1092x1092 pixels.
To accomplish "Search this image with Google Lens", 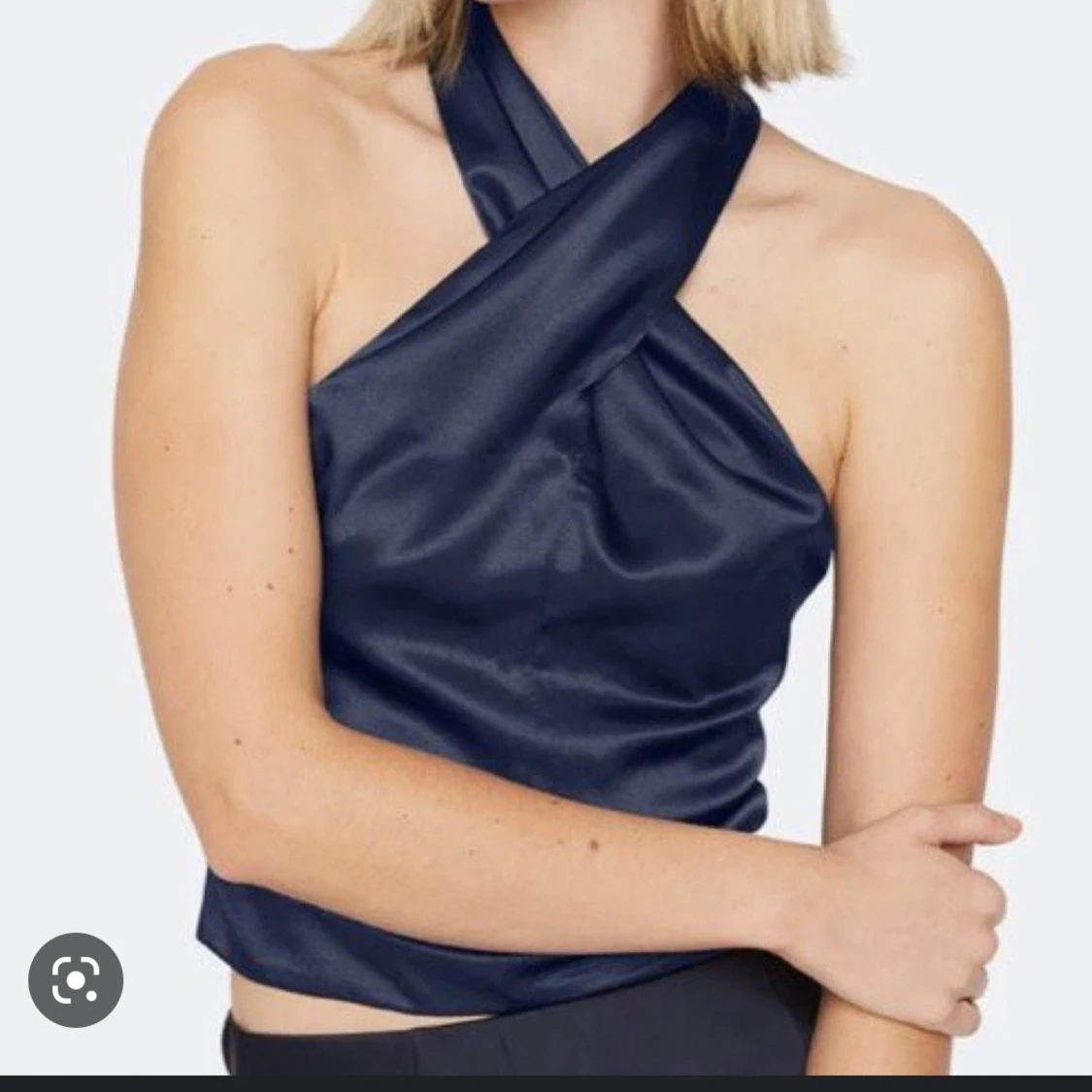I will click(x=76, y=980).
